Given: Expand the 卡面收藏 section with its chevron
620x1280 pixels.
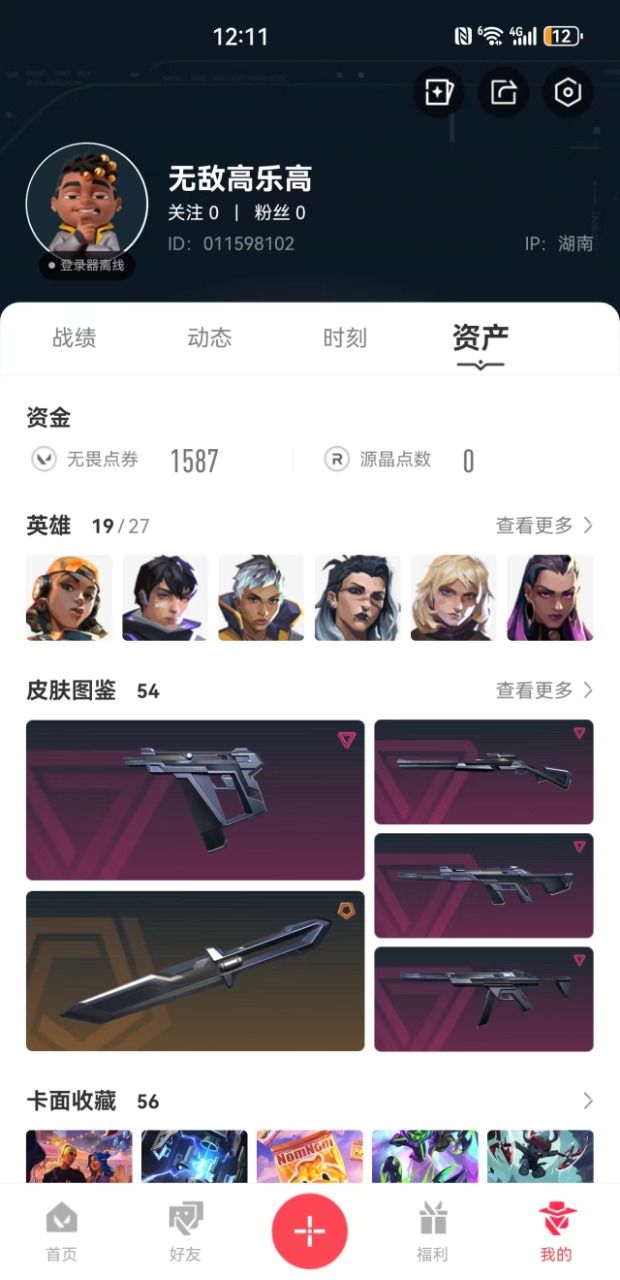Looking at the screenshot, I should pos(587,1101).
